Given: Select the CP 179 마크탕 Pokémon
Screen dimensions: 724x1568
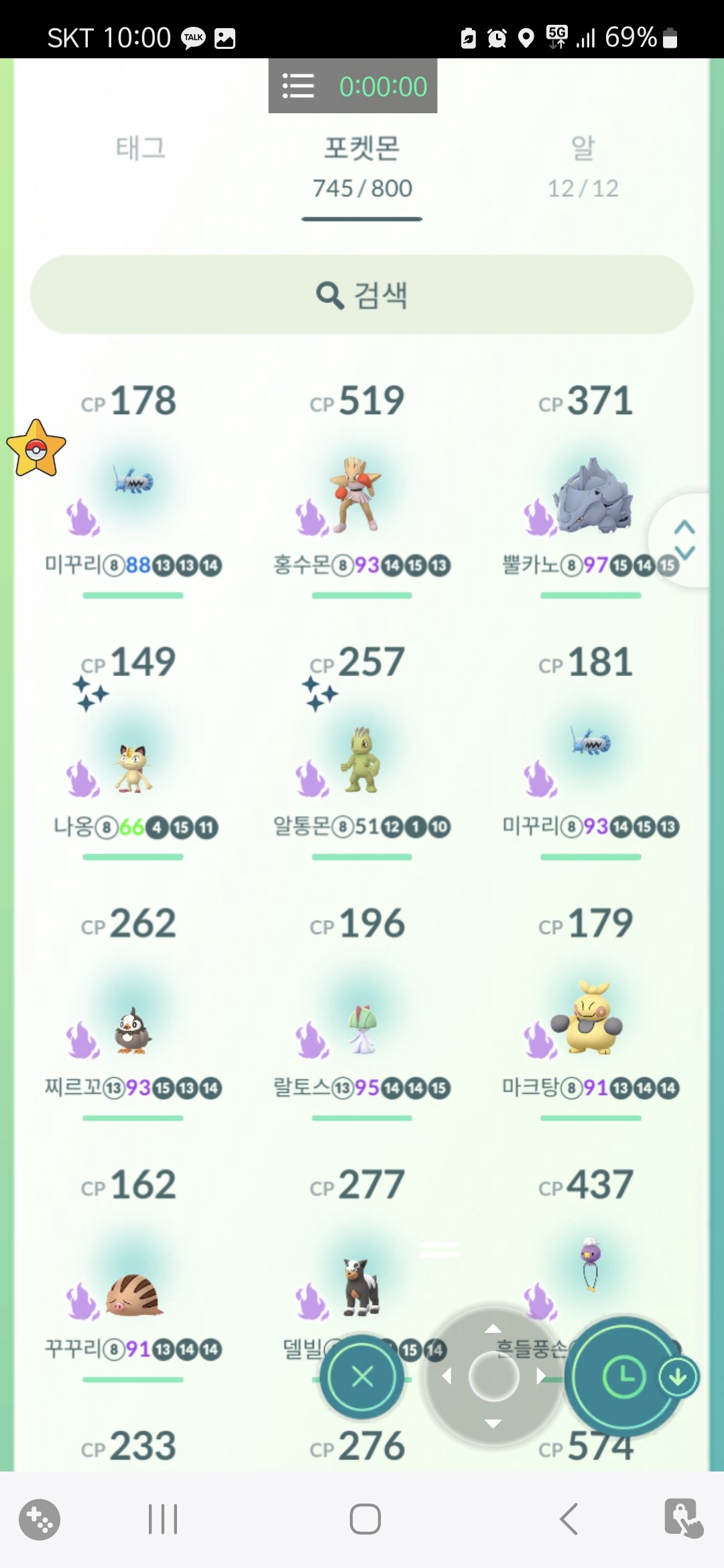Looking at the screenshot, I should [x=590, y=1019].
